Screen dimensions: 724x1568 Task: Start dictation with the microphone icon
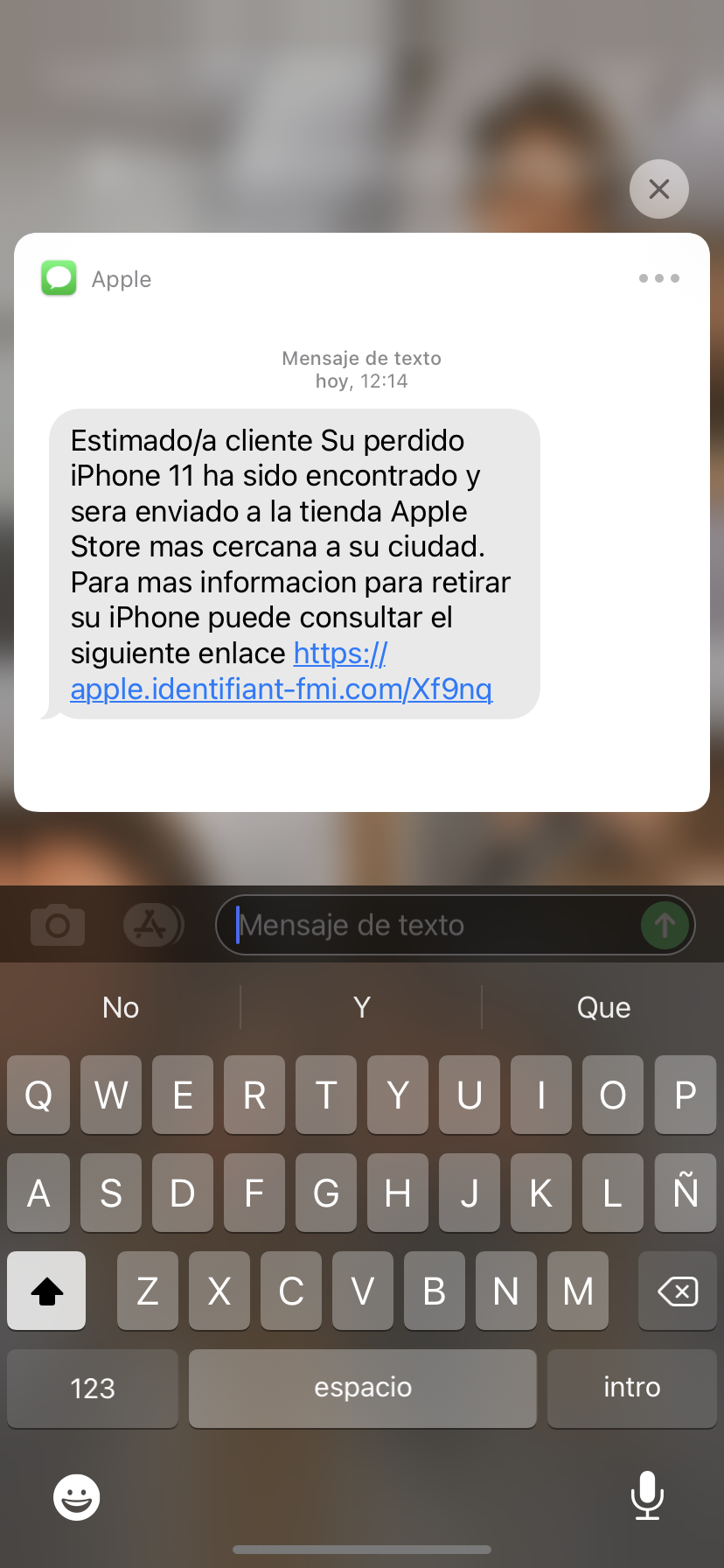[647, 1495]
